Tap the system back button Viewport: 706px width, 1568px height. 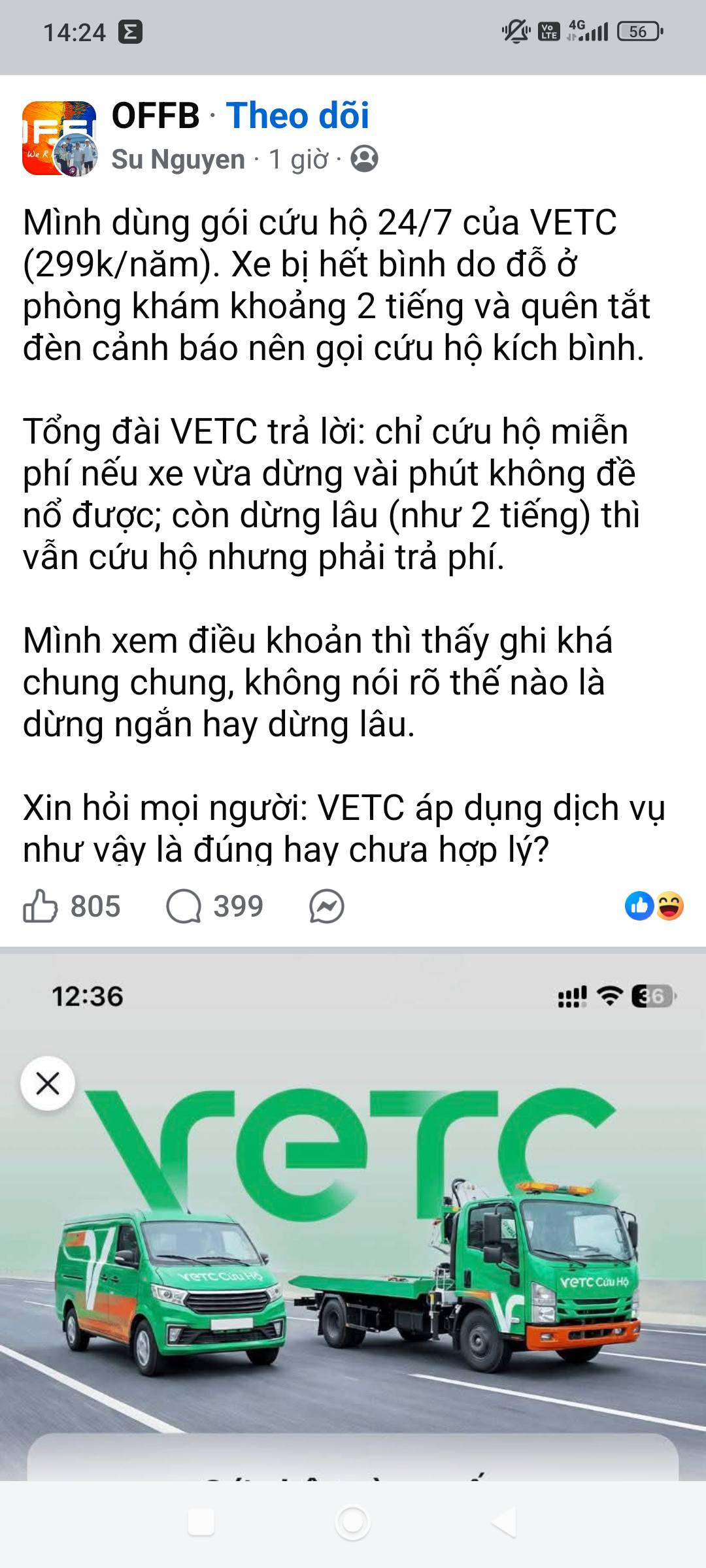click(504, 1523)
